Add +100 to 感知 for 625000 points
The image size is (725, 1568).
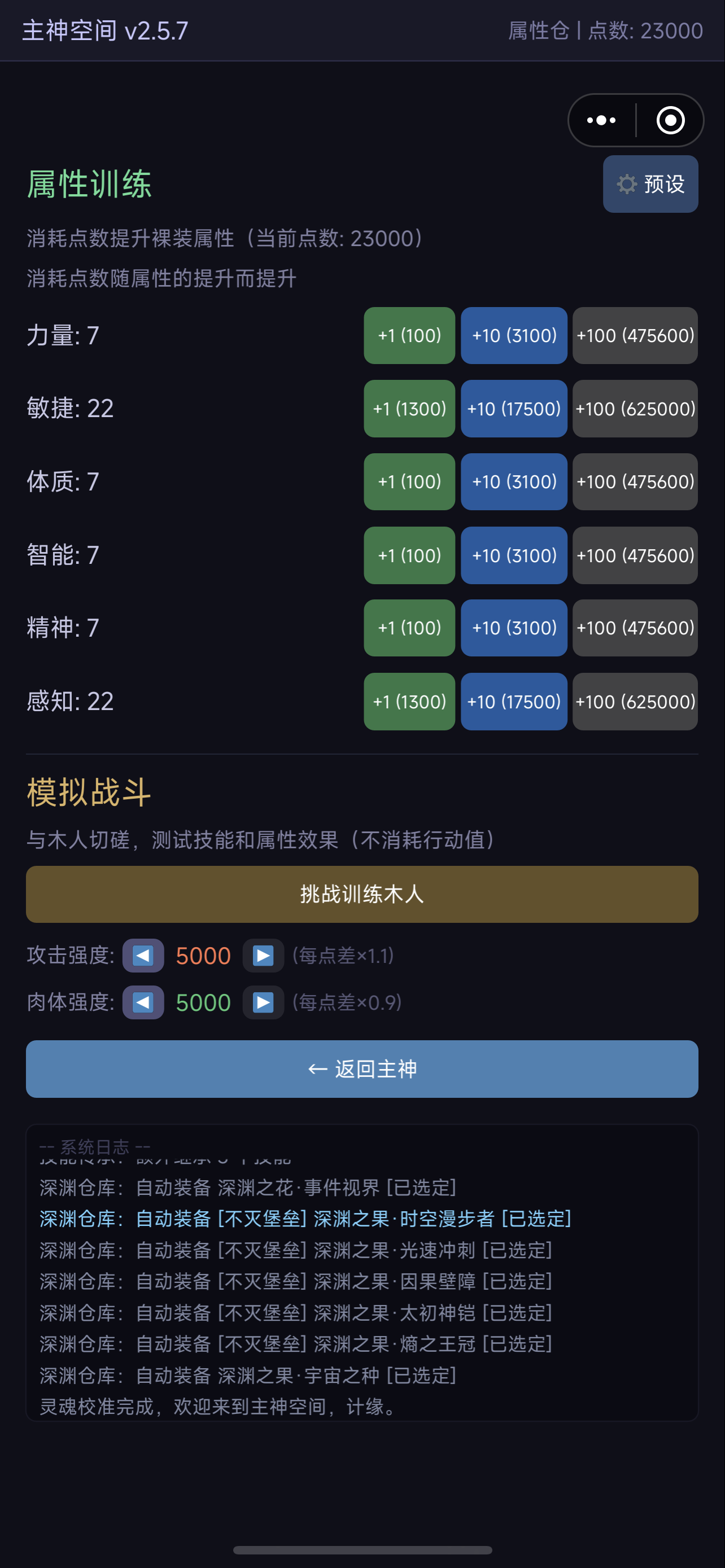(635, 701)
